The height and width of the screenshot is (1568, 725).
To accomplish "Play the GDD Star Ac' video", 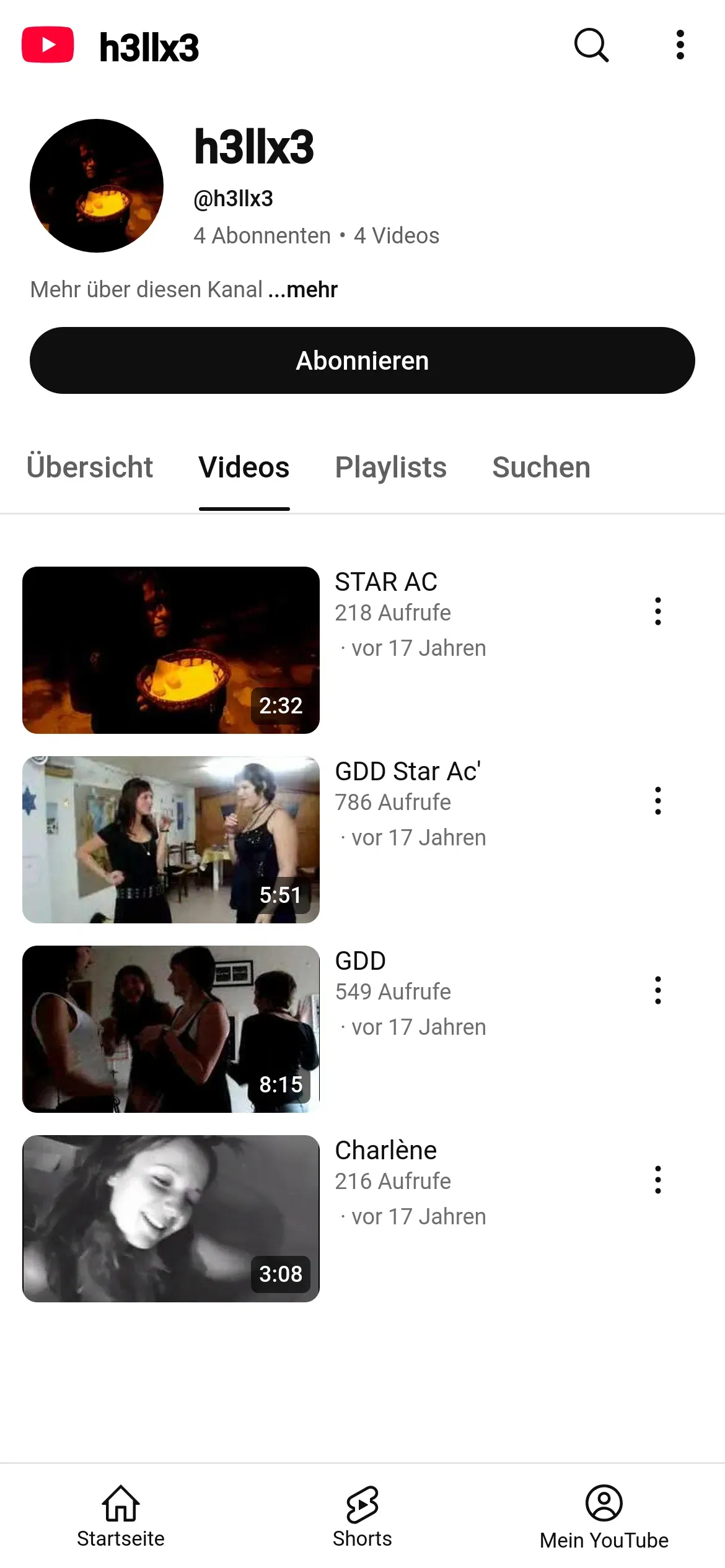I will click(171, 840).
